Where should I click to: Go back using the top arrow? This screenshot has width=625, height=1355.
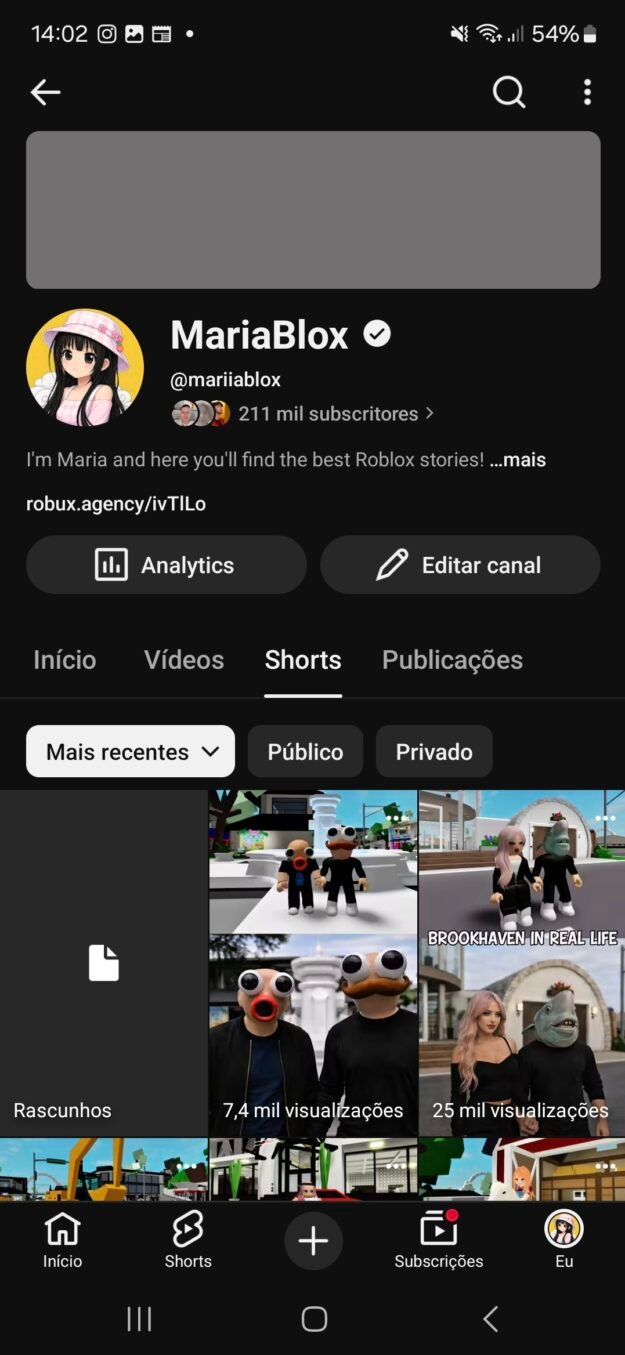45,93
